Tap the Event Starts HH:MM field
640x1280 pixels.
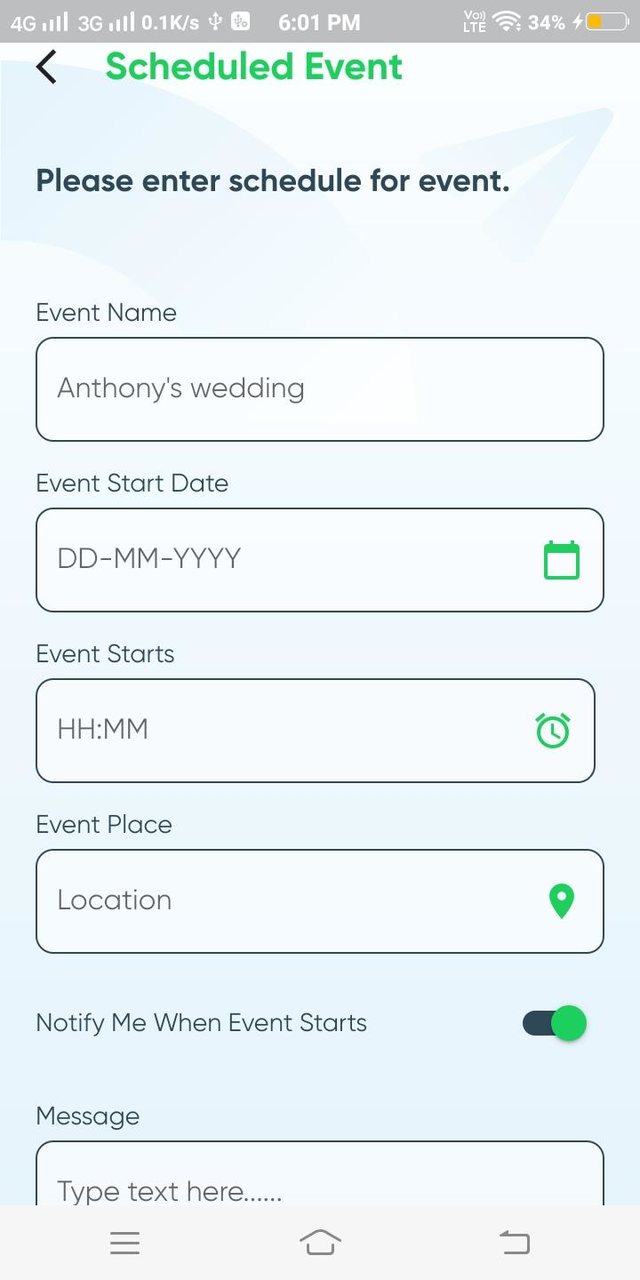pyautogui.click(x=280, y=731)
